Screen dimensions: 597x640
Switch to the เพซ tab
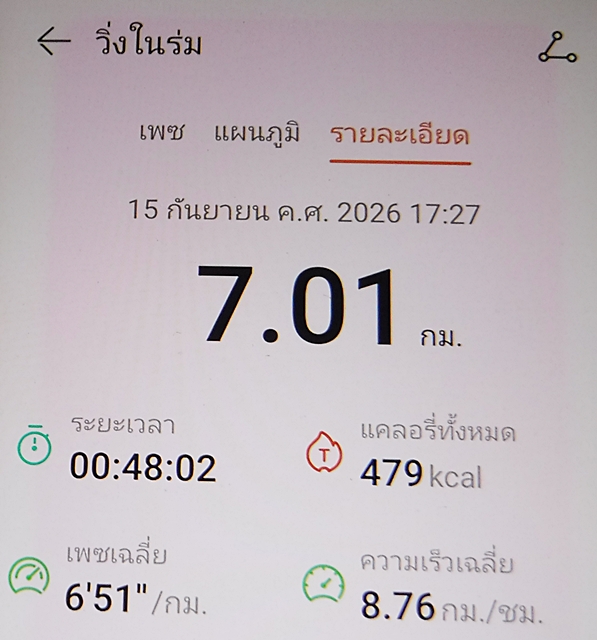click(x=162, y=132)
